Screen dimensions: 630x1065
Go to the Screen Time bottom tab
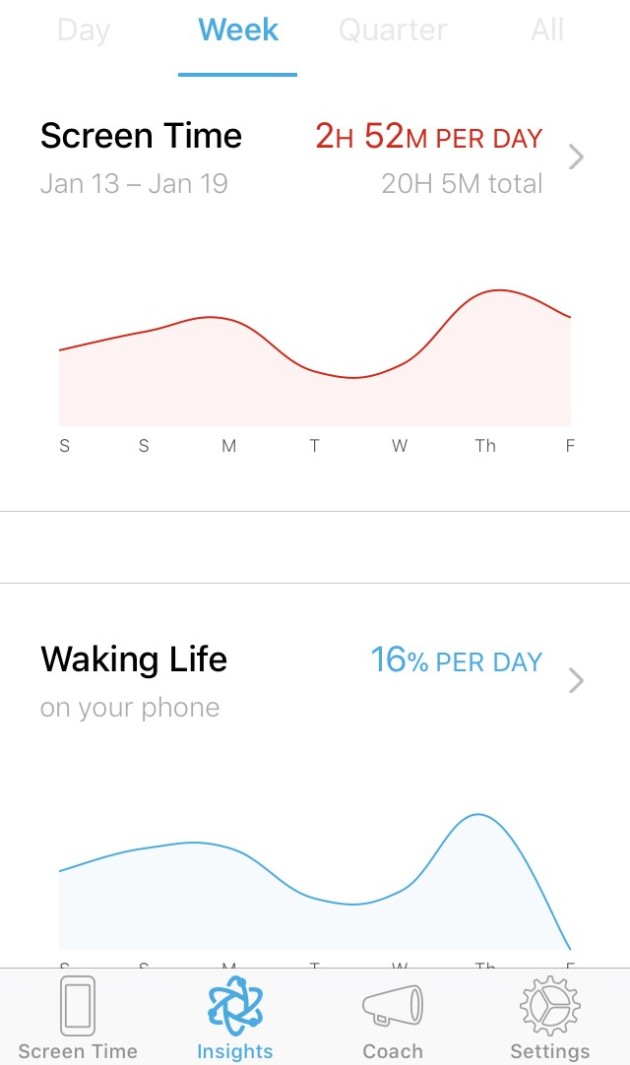click(77, 1018)
